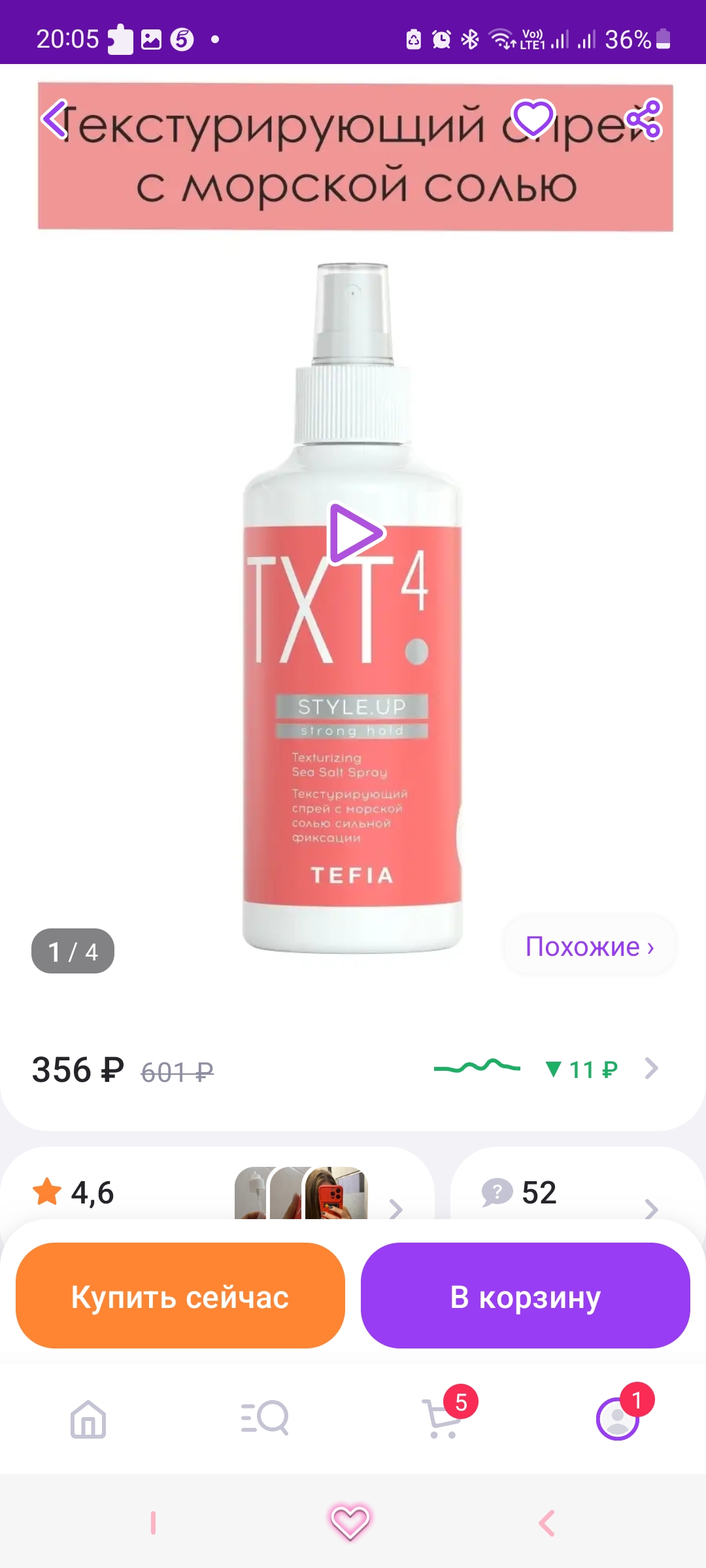
Task: Add item to cart with В корзину
Action: [x=525, y=1296]
